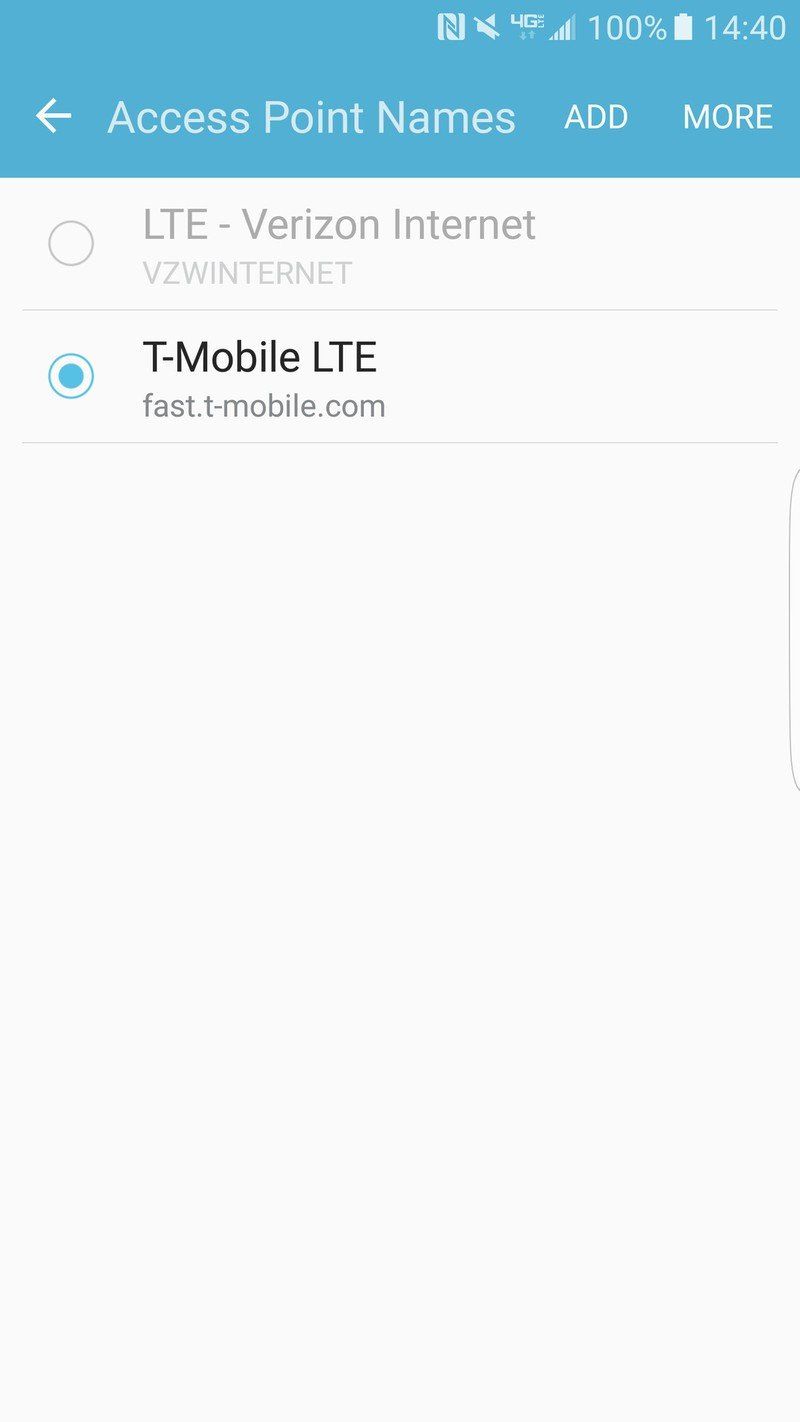The image size is (800, 1422).
Task: Open the fast.t-mobile.com APN details
Action: [300, 378]
